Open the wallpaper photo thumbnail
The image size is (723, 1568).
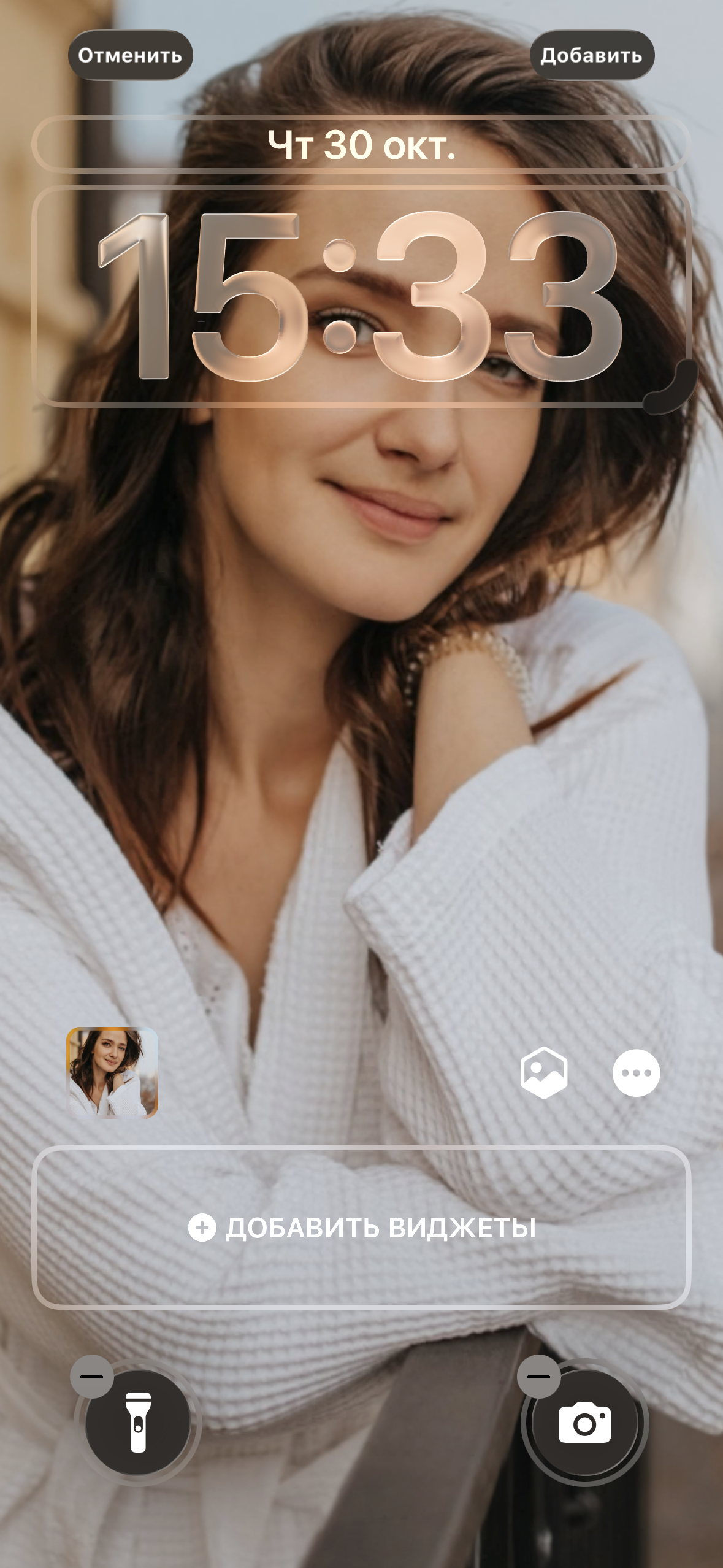112,1072
